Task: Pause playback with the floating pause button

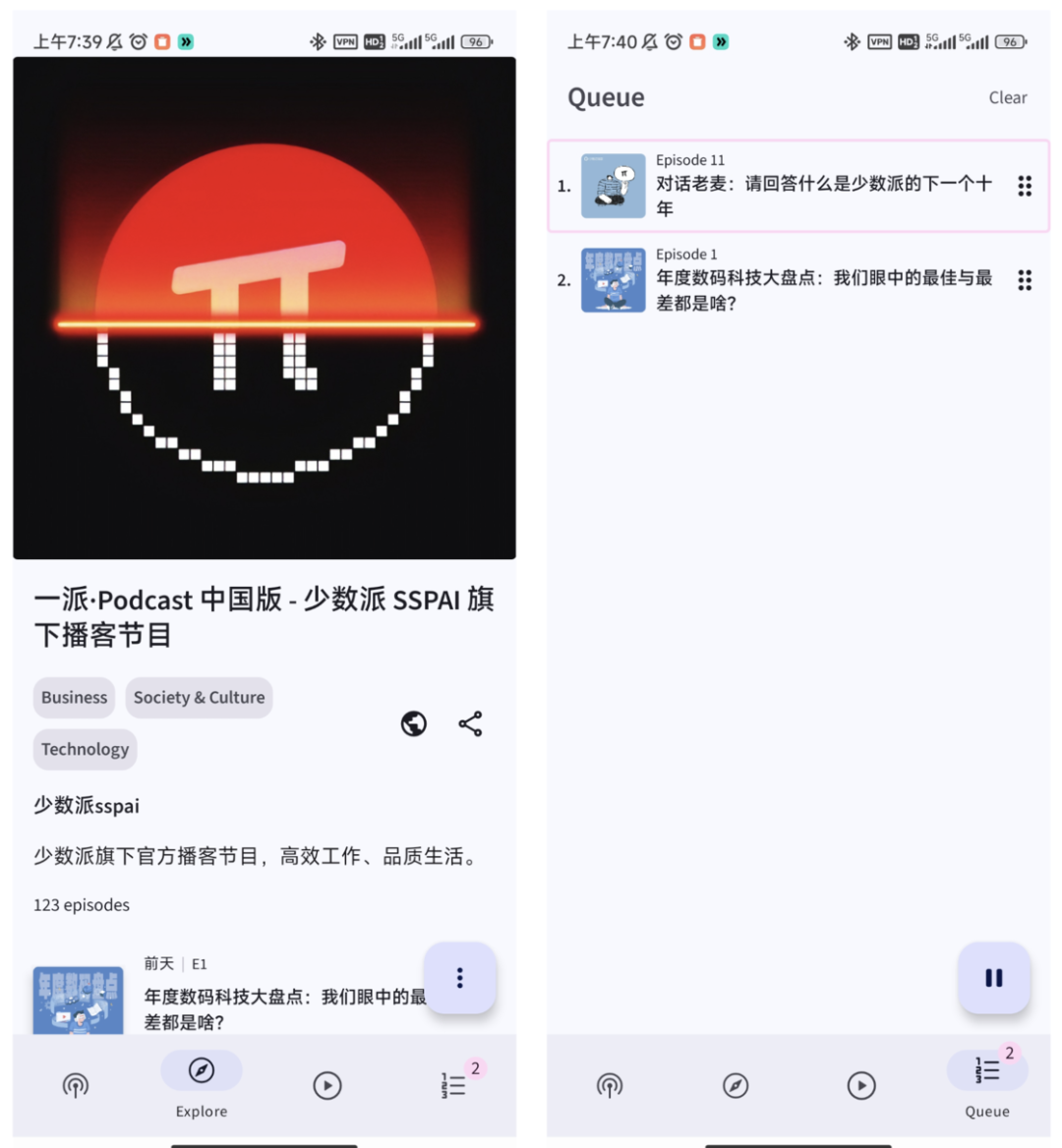Action: (x=993, y=978)
